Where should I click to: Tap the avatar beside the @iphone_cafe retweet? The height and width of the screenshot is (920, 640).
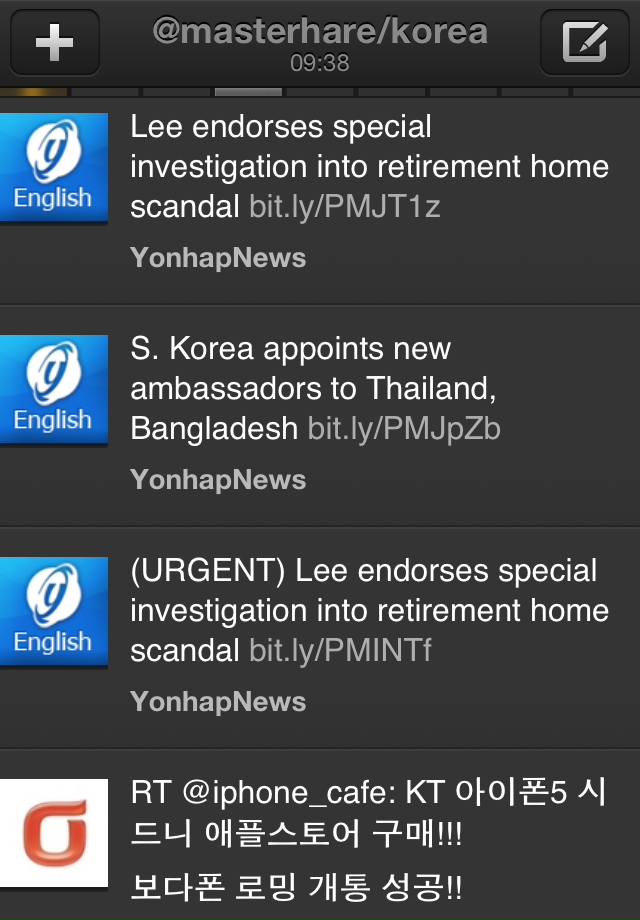point(54,834)
